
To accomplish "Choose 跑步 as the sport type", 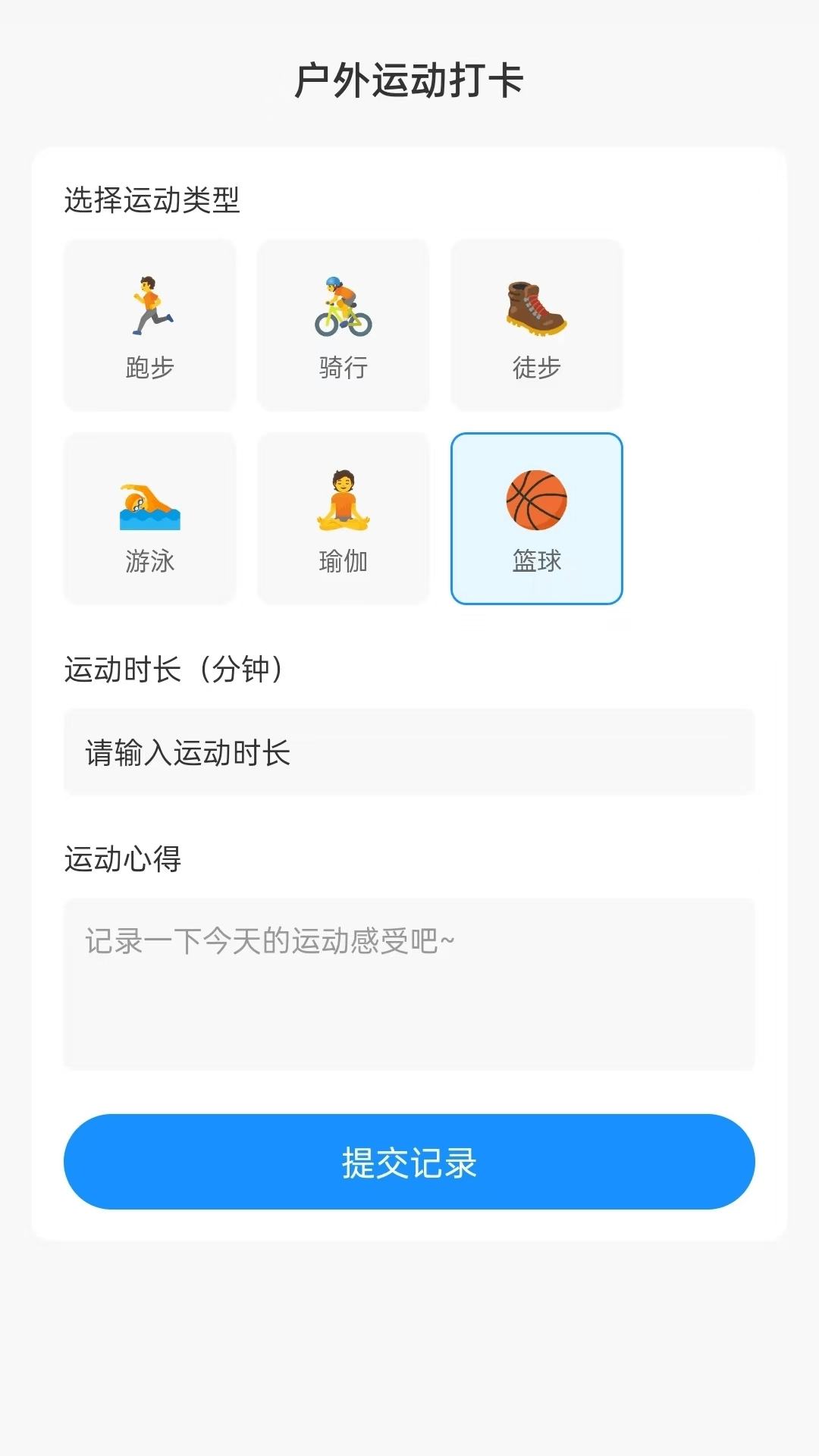I will (149, 325).
